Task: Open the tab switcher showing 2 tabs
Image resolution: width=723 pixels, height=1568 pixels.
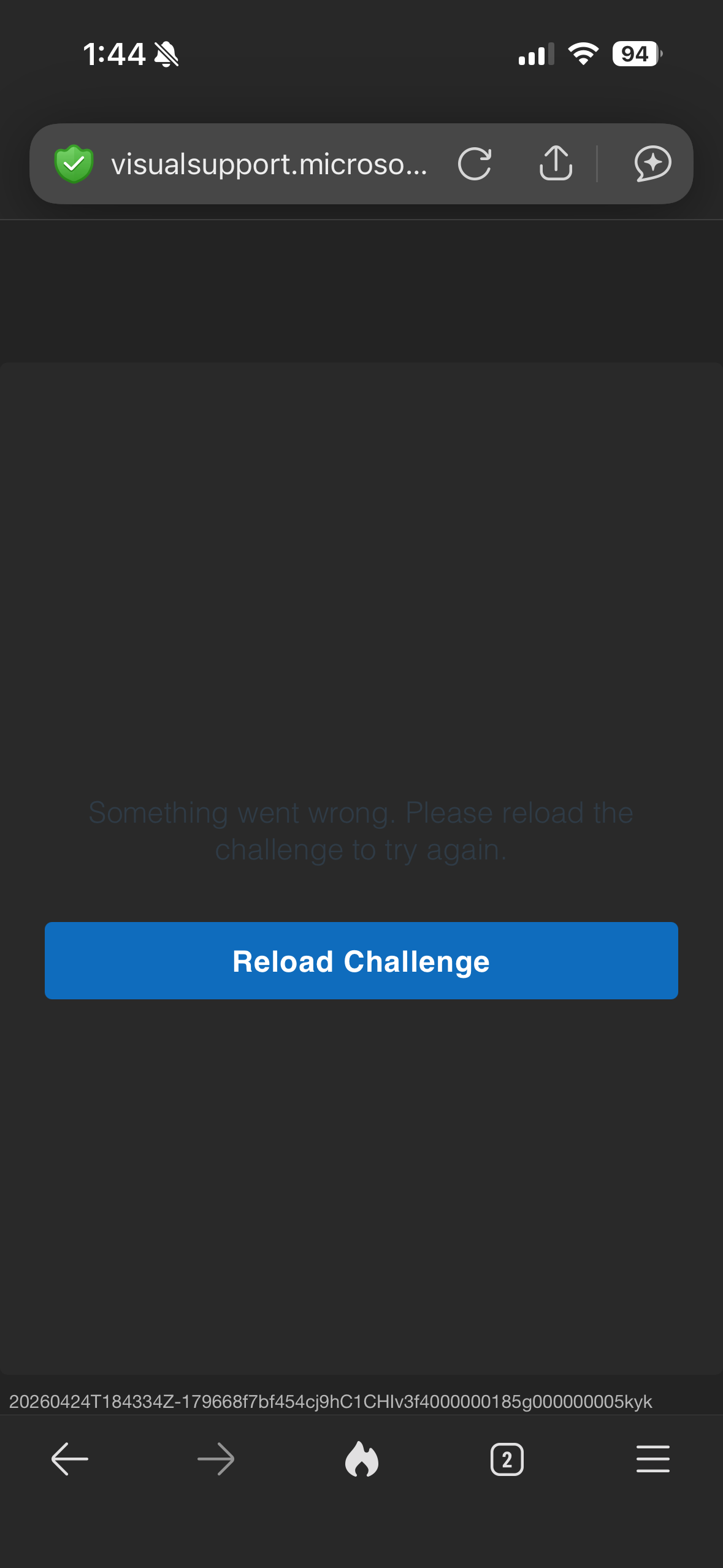Action: click(x=507, y=1459)
